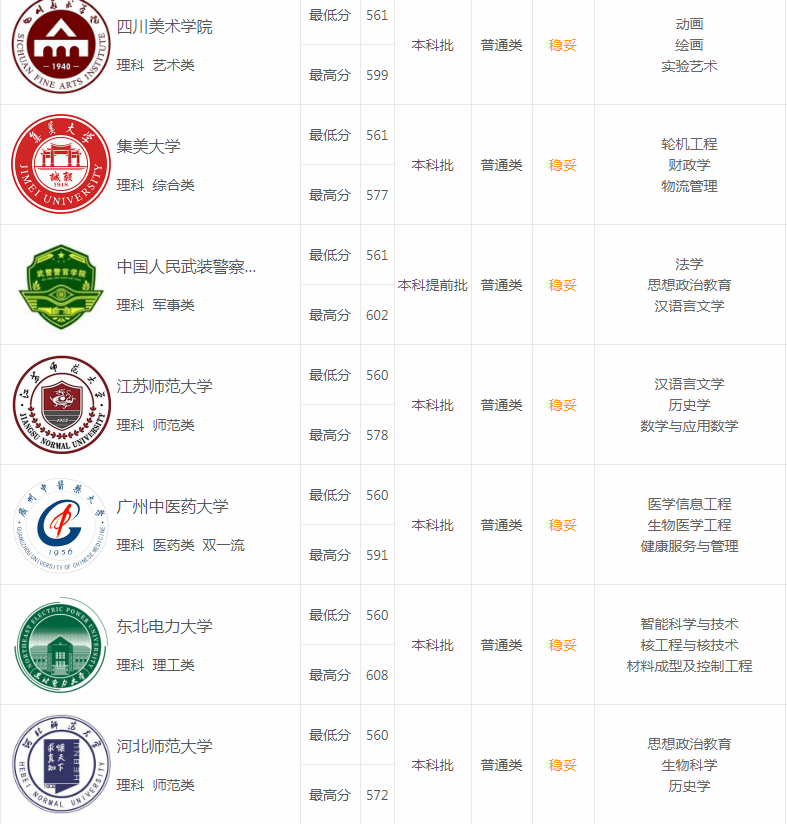Open the 江苏师范大学 university row
Screen dimensions: 787x824
165,386
